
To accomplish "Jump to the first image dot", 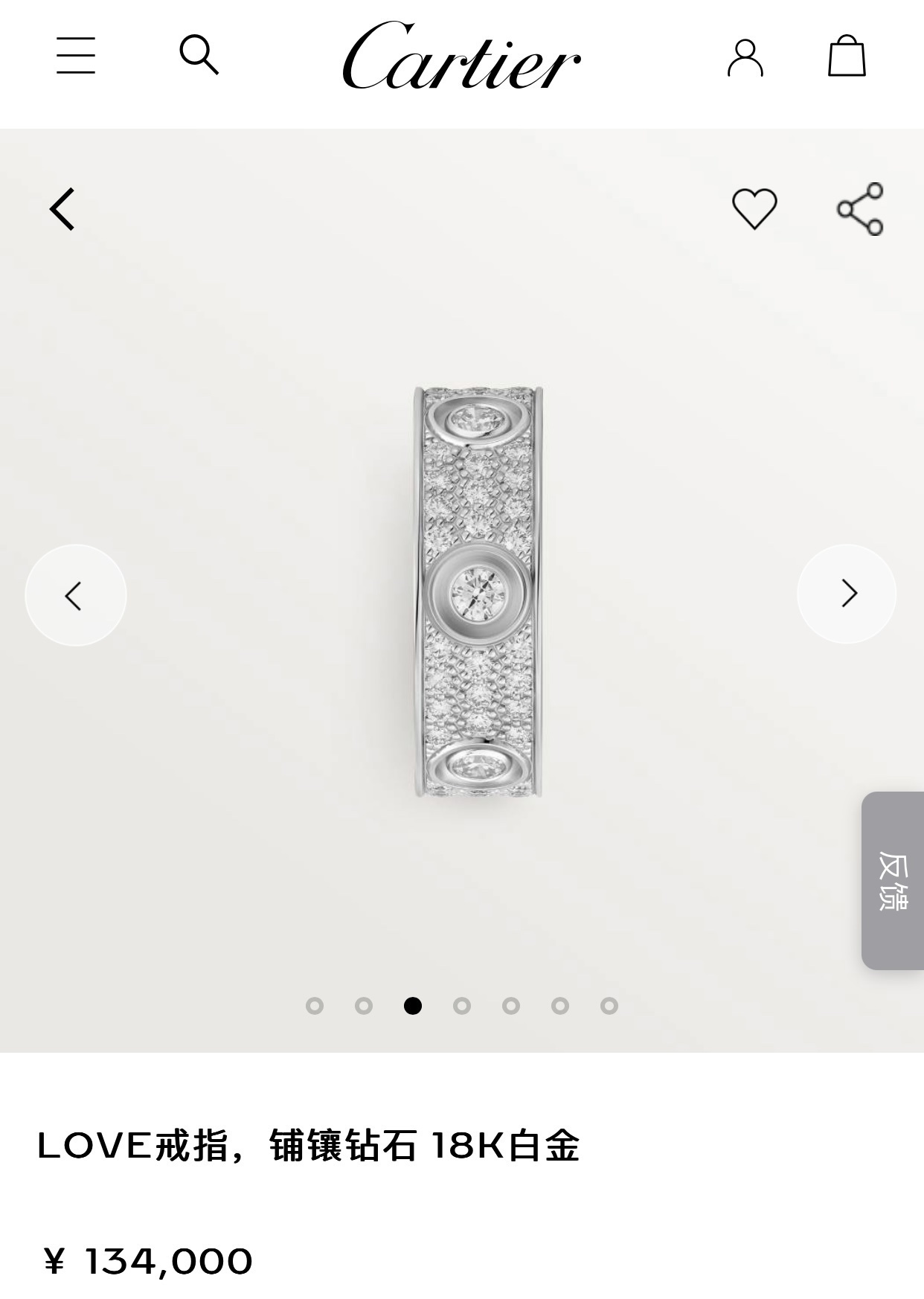I will (315, 1006).
